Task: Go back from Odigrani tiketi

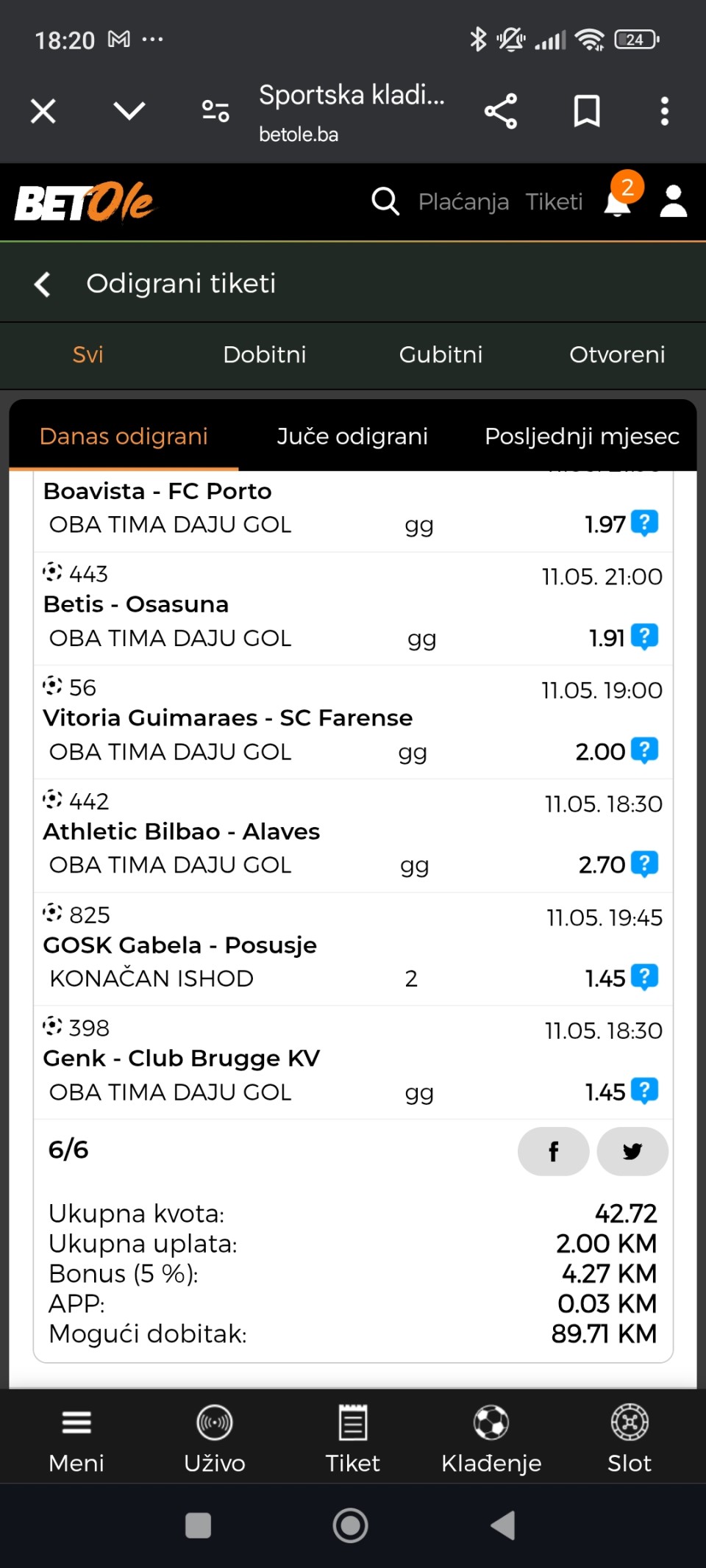Action: tap(43, 284)
